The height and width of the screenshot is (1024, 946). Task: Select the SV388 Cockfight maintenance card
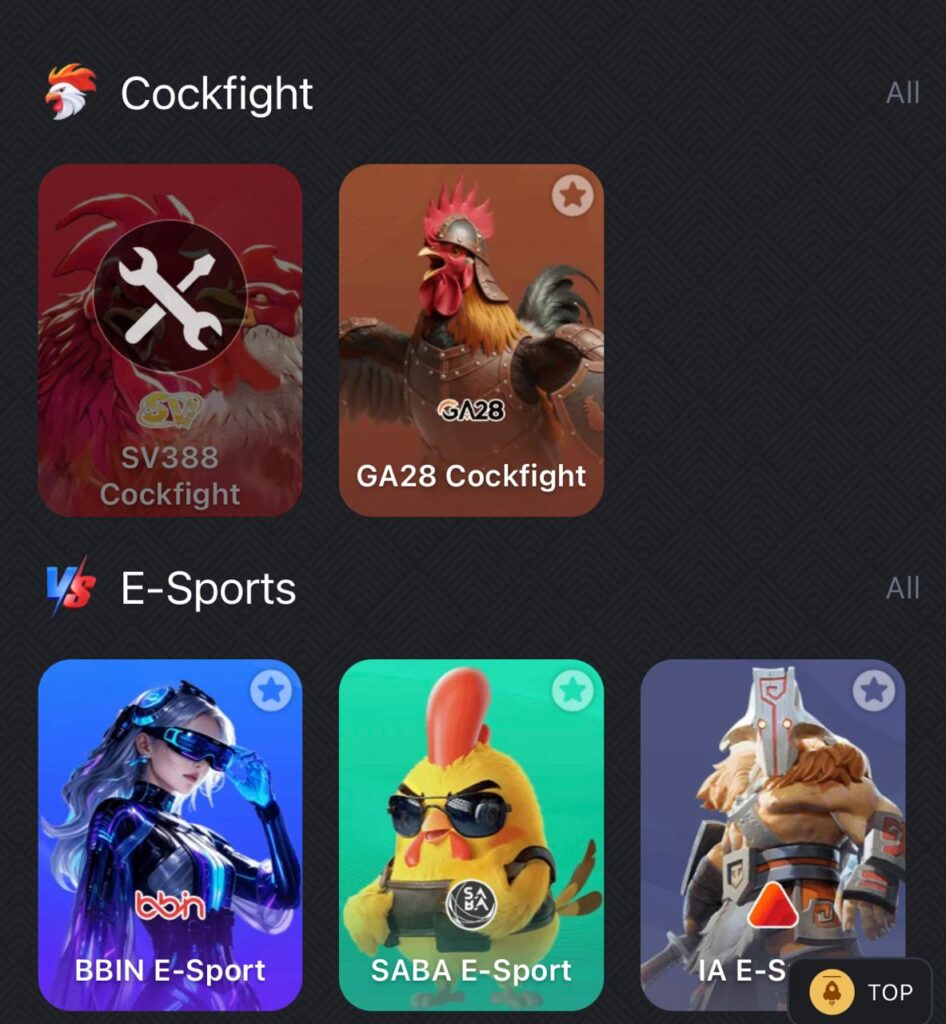(x=170, y=340)
